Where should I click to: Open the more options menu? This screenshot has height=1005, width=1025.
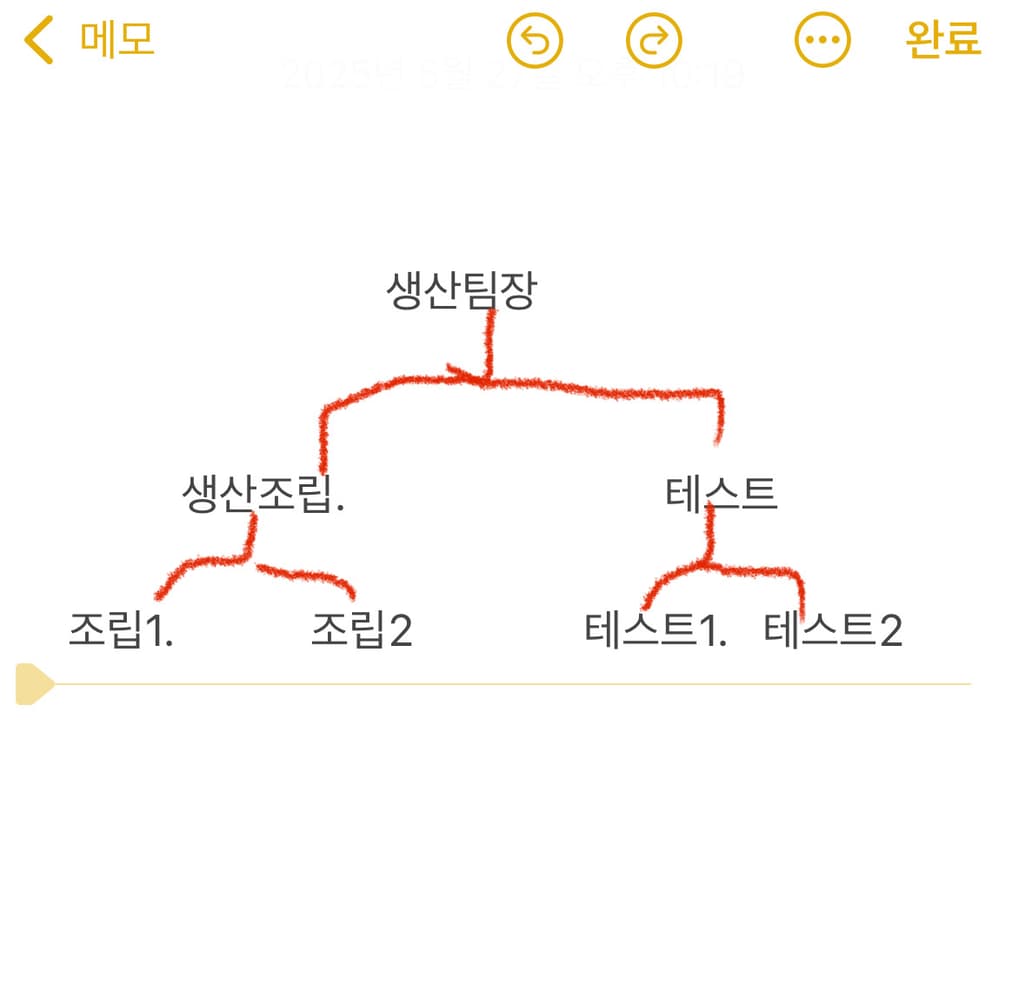pos(822,41)
